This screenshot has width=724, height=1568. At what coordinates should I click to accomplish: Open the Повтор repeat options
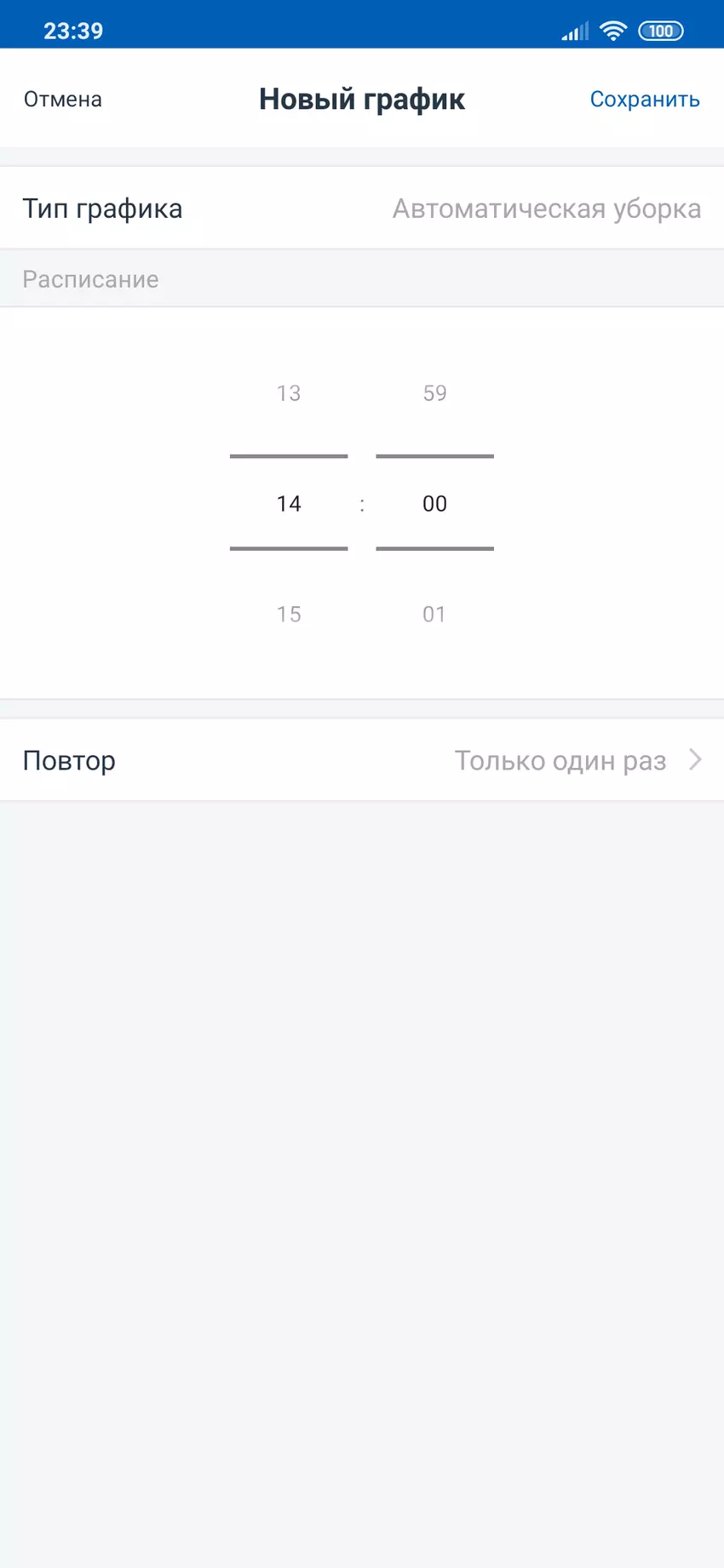click(69, 760)
